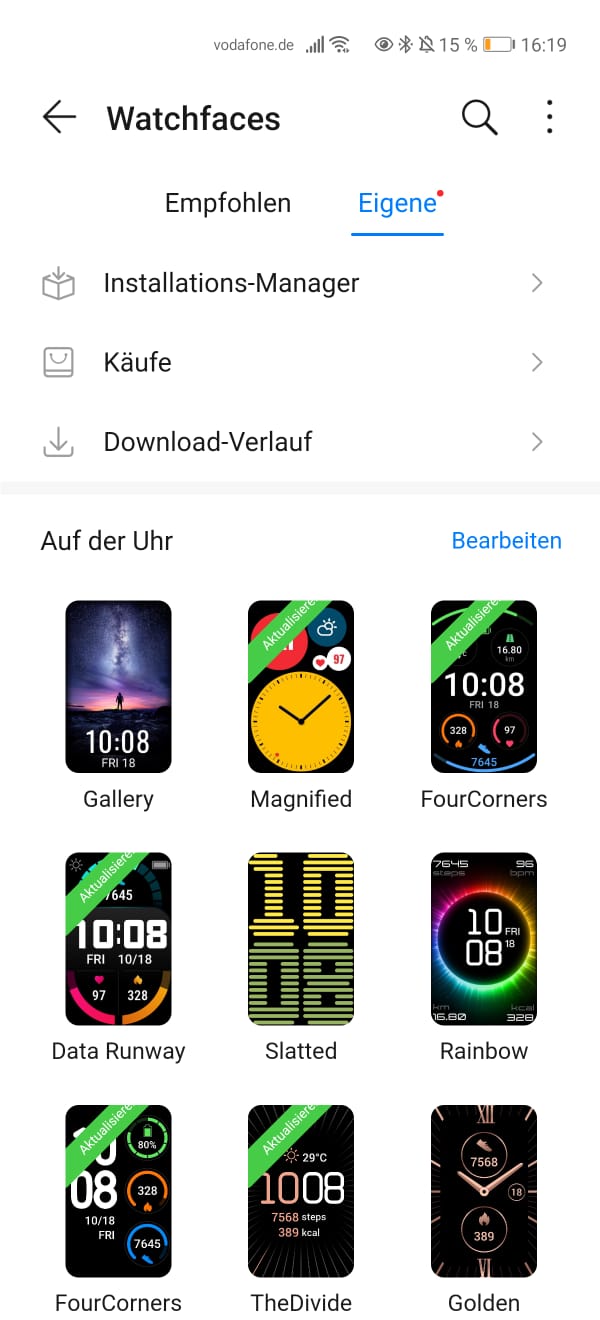Select the Magnified watchface

(x=301, y=687)
